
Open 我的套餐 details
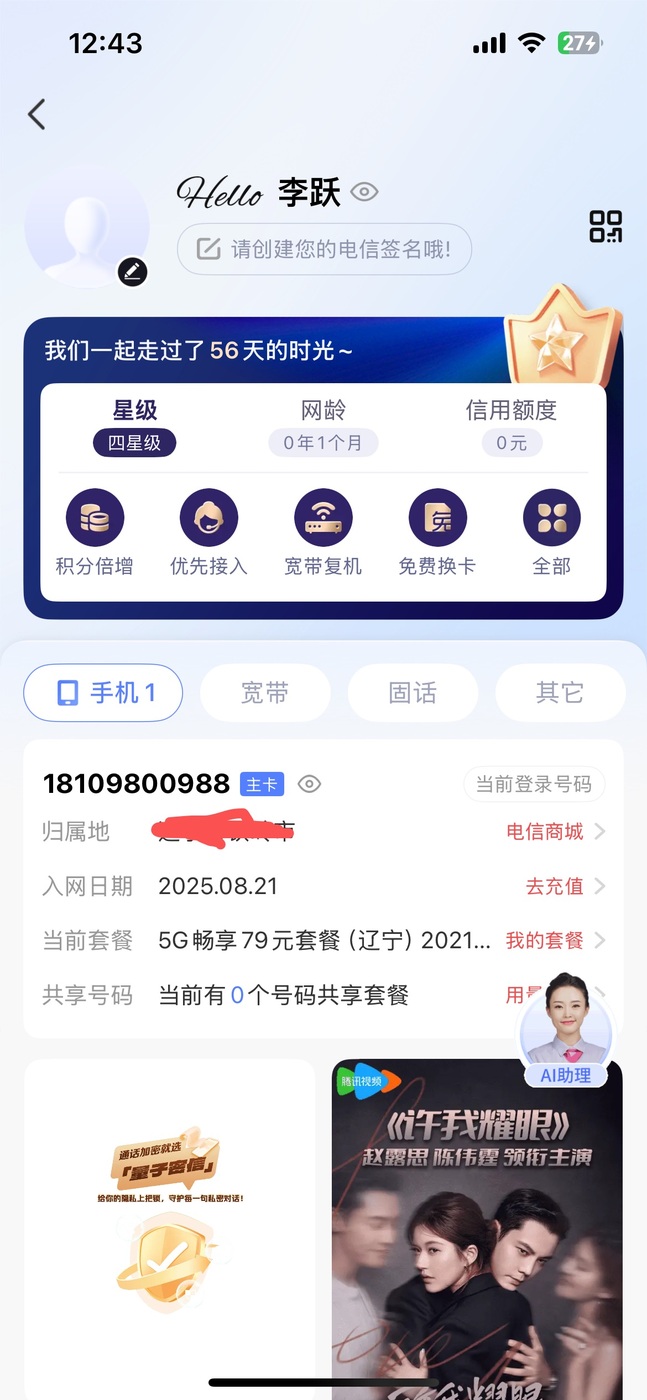[x=555, y=940]
